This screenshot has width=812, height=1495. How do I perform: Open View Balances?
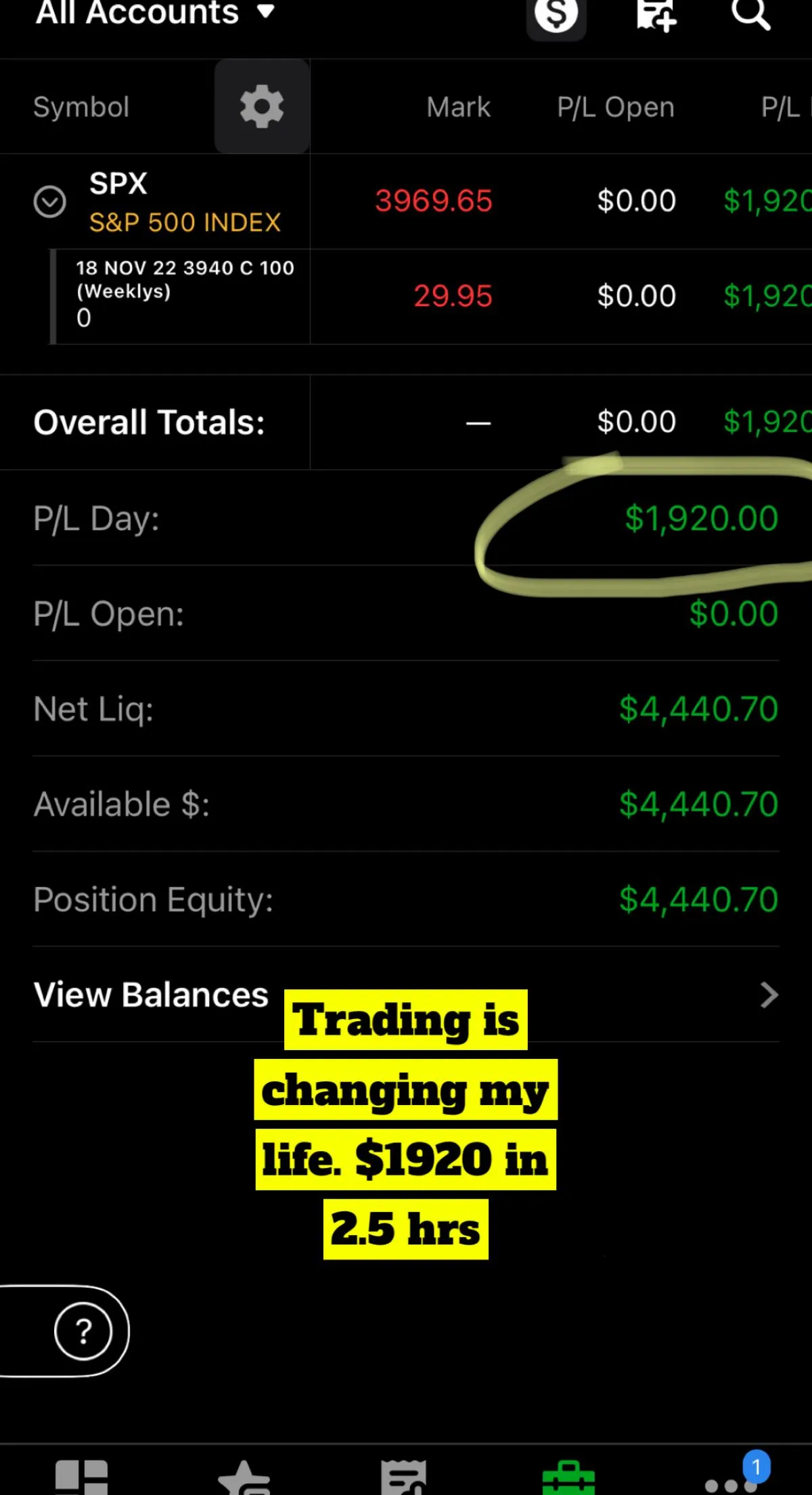coord(406,995)
